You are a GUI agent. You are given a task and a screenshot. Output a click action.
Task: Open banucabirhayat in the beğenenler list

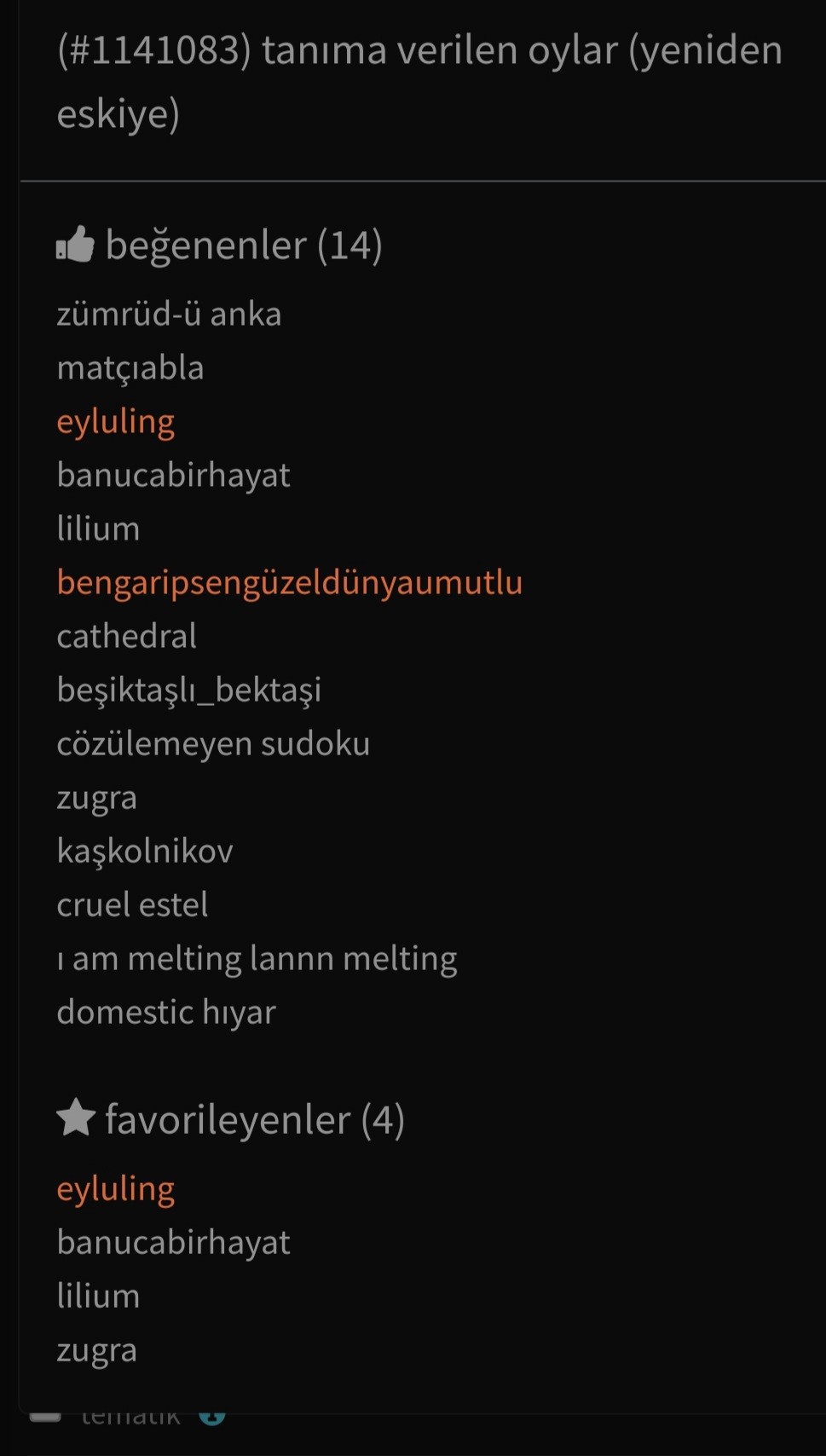point(173,476)
